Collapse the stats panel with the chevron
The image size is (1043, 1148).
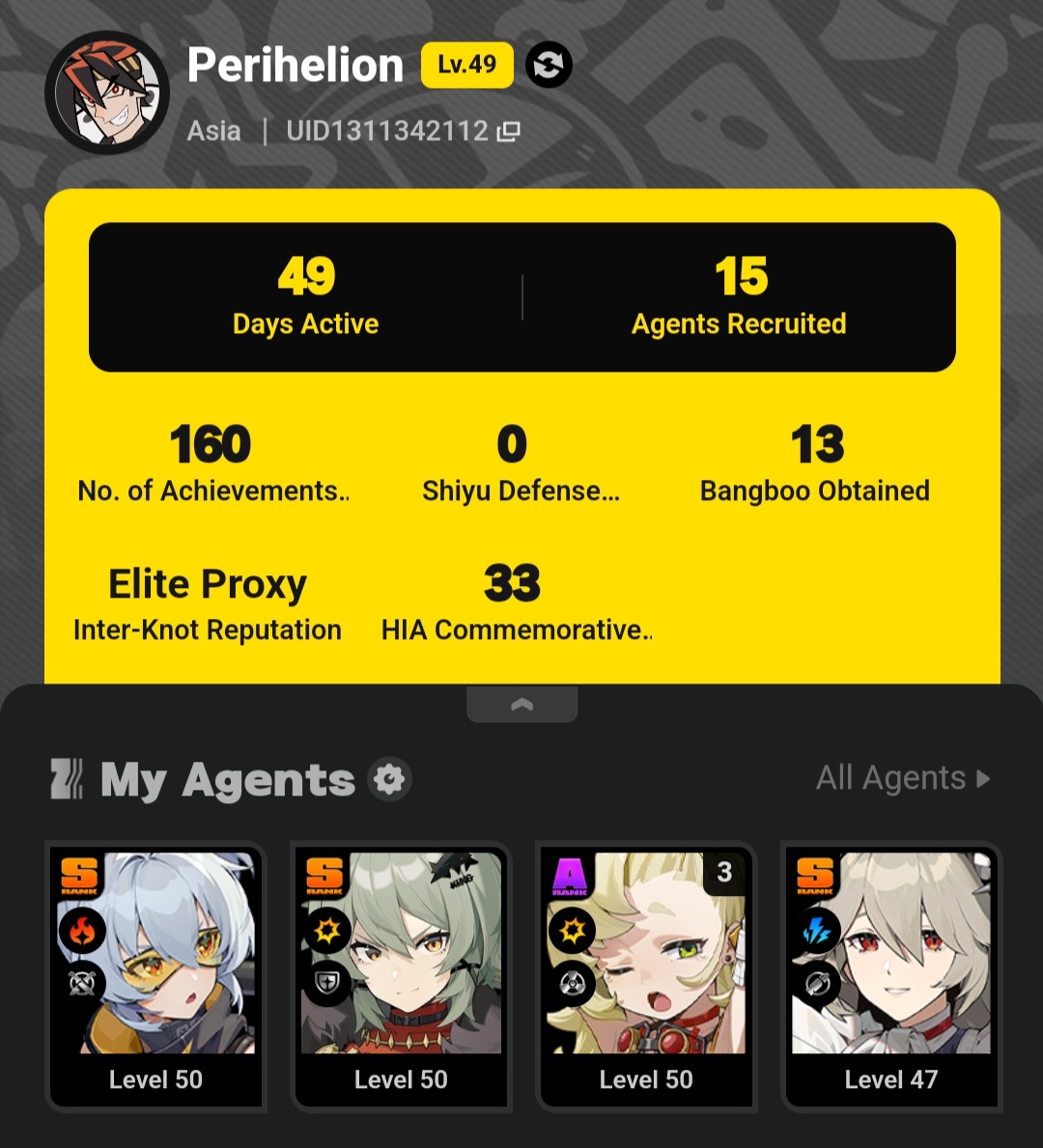click(x=521, y=705)
